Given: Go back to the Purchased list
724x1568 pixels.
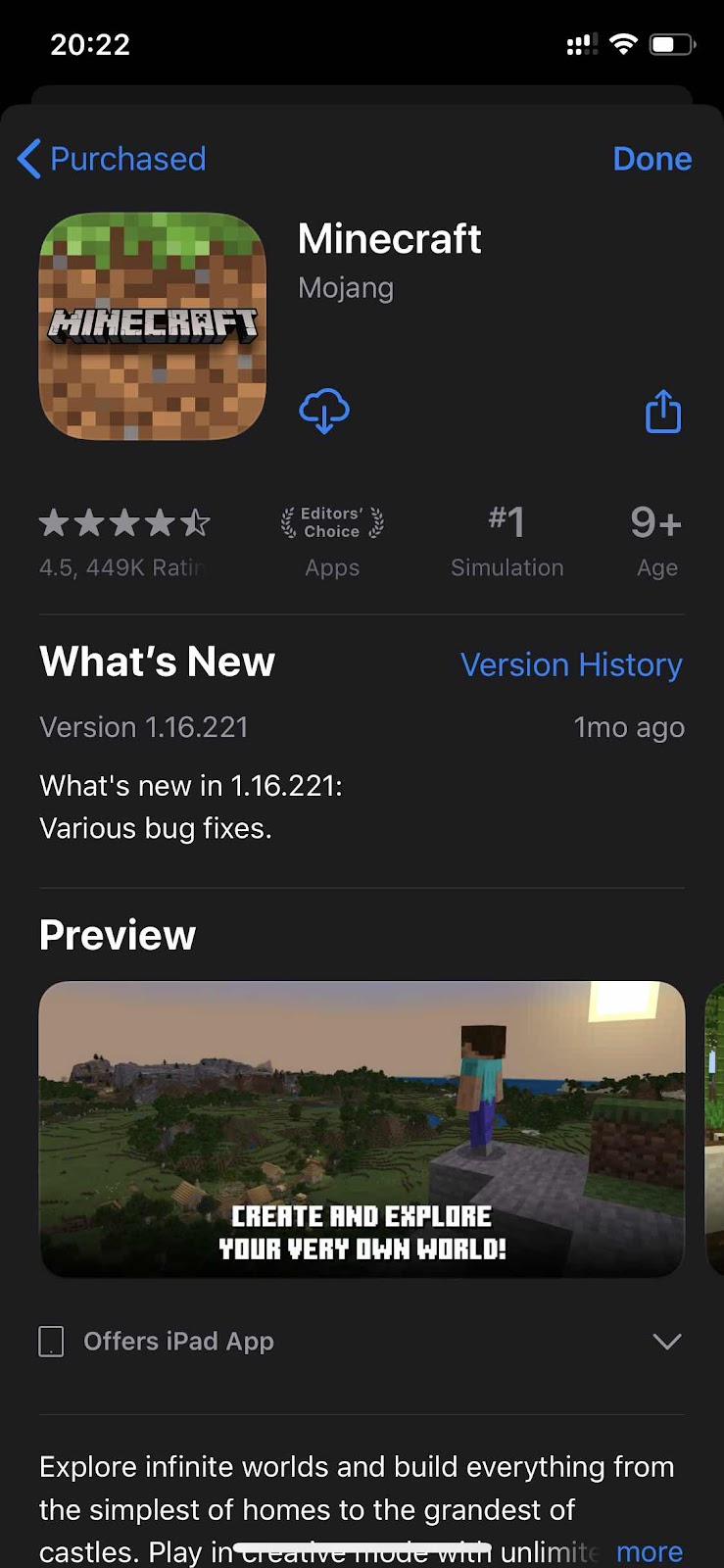Looking at the screenshot, I should 112,159.
